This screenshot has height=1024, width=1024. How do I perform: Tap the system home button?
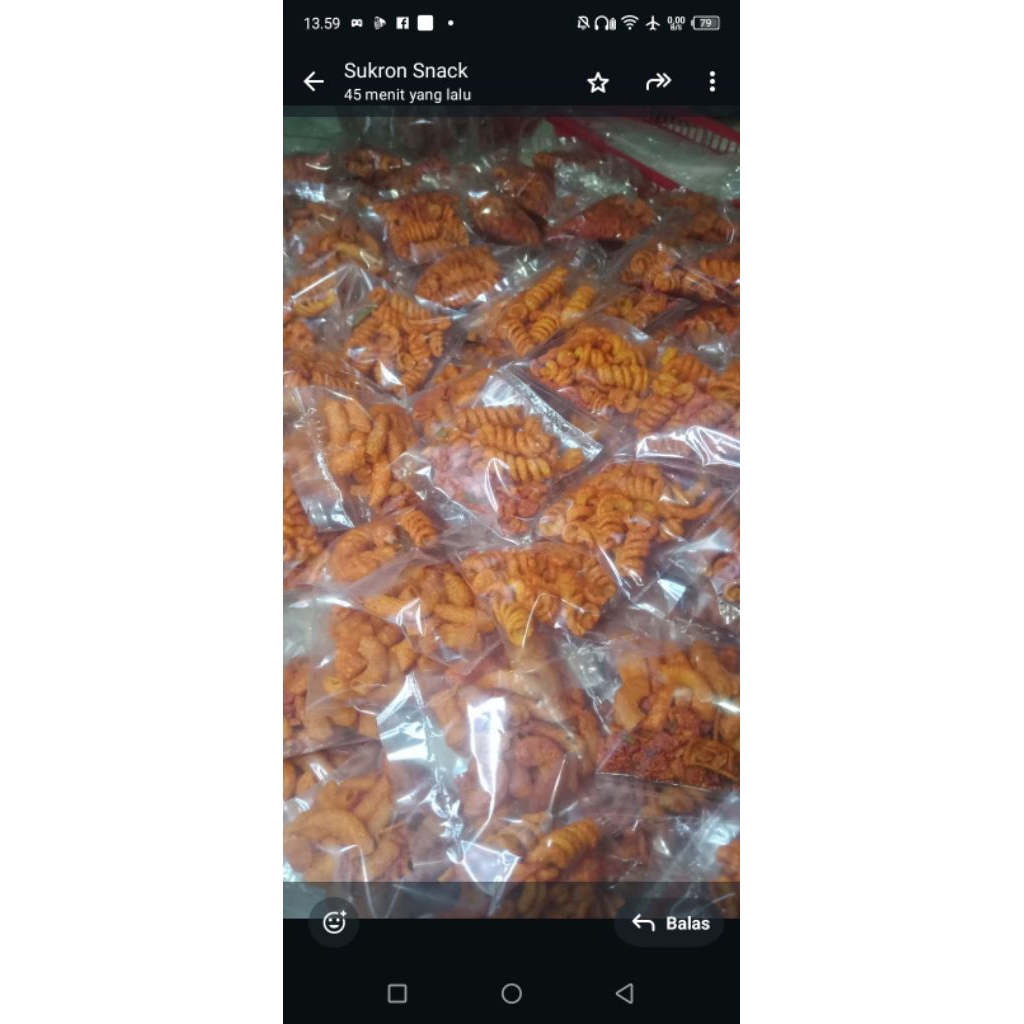click(x=511, y=993)
